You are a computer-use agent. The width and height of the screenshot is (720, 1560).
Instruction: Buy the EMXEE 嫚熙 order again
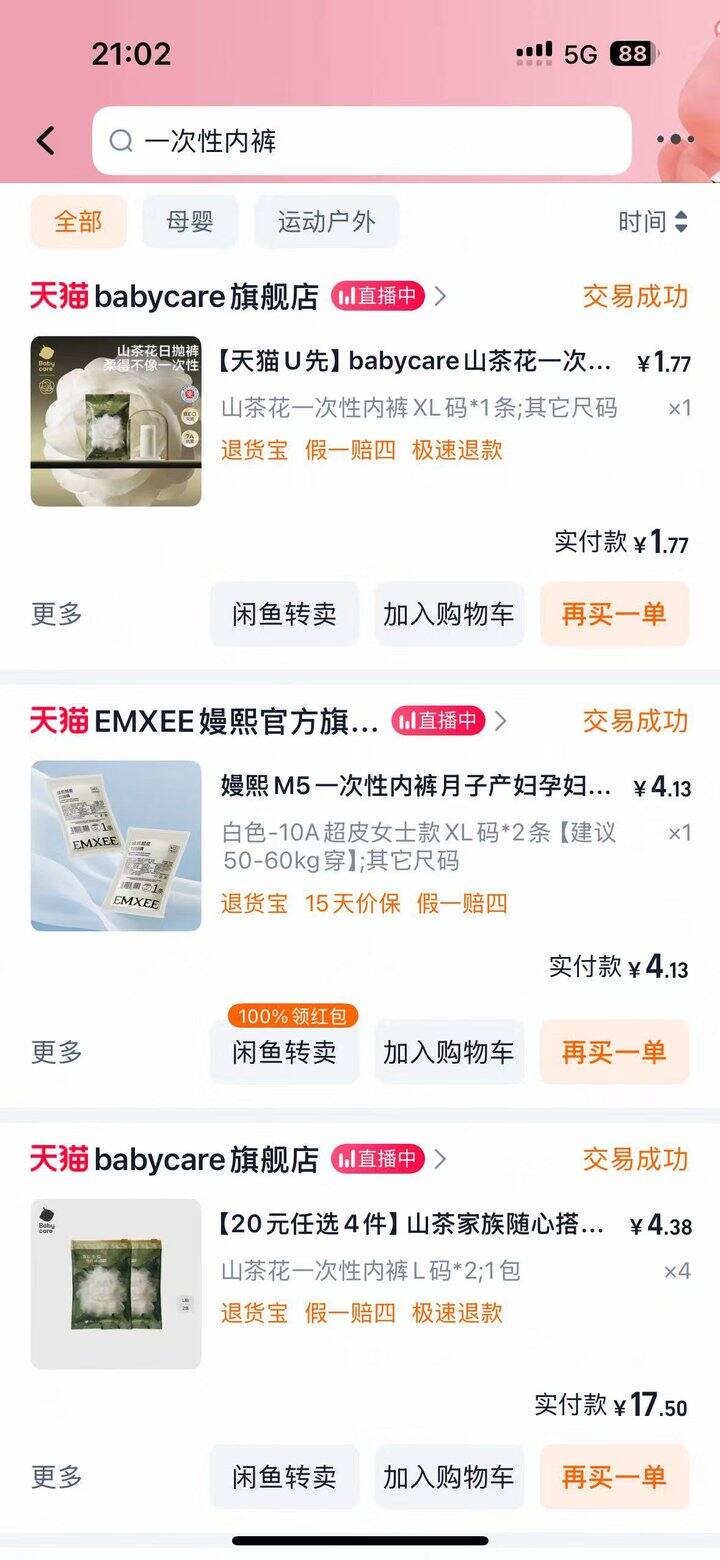pos(614,1052)
